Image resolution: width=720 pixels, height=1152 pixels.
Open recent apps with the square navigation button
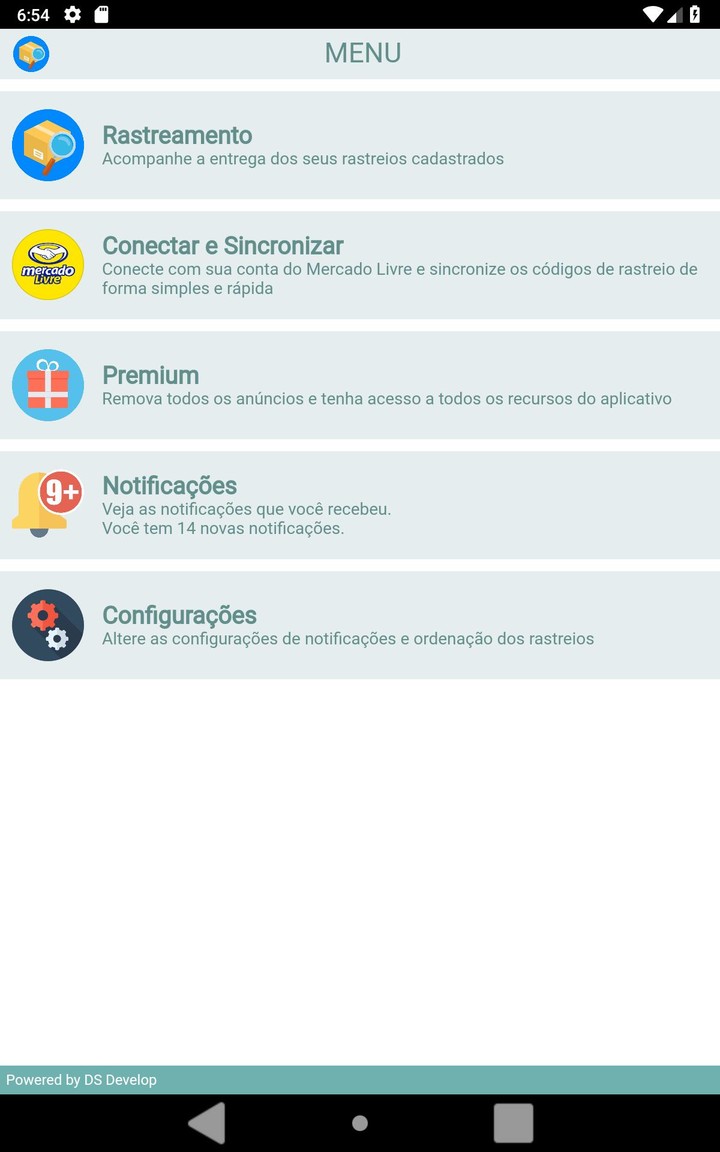[x=513, y=1122]
